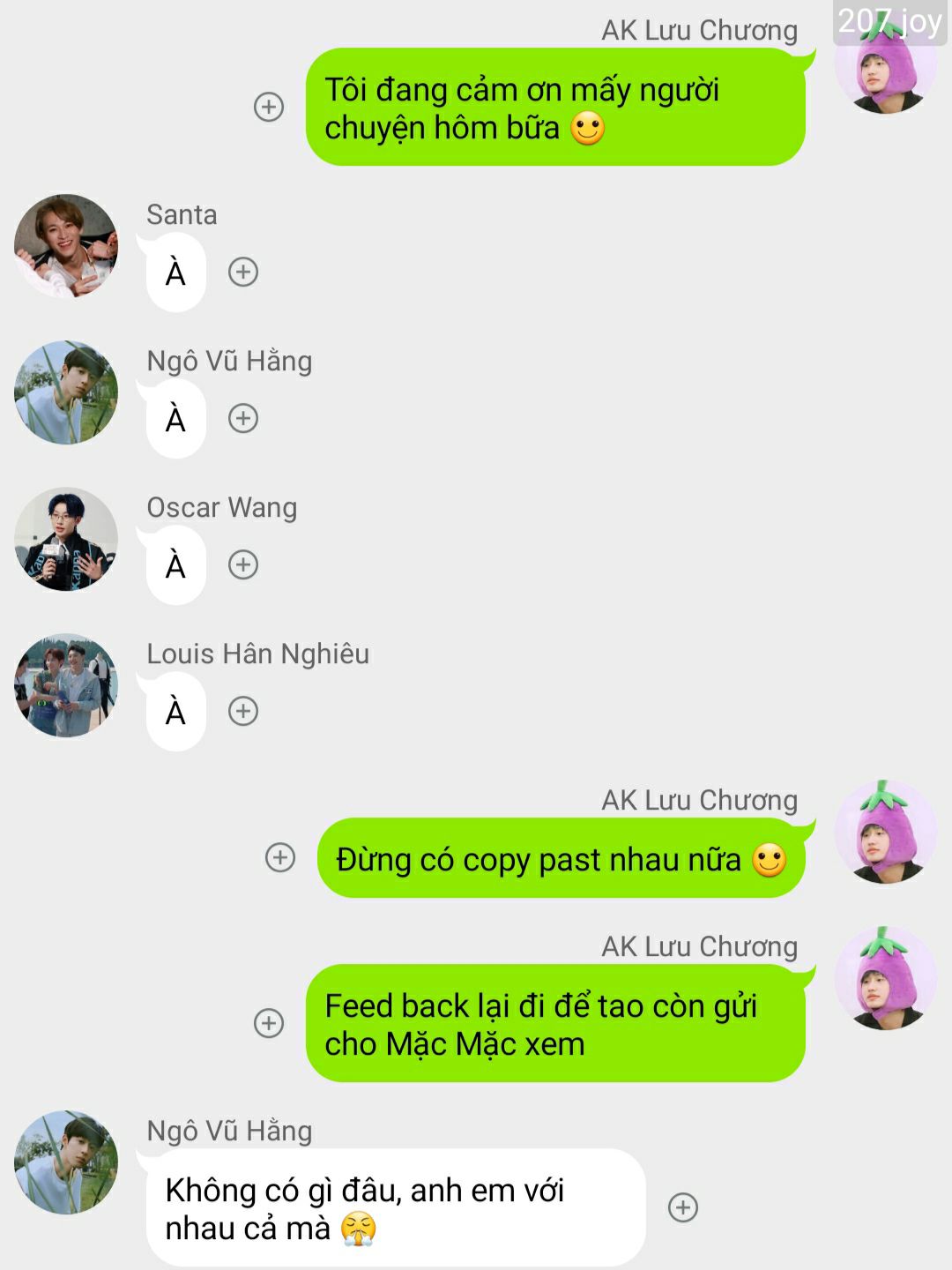Tap the plus icon next to Santa's "À" message
This screenshot has height=1270, width=952.
click(x=243, y=272)
